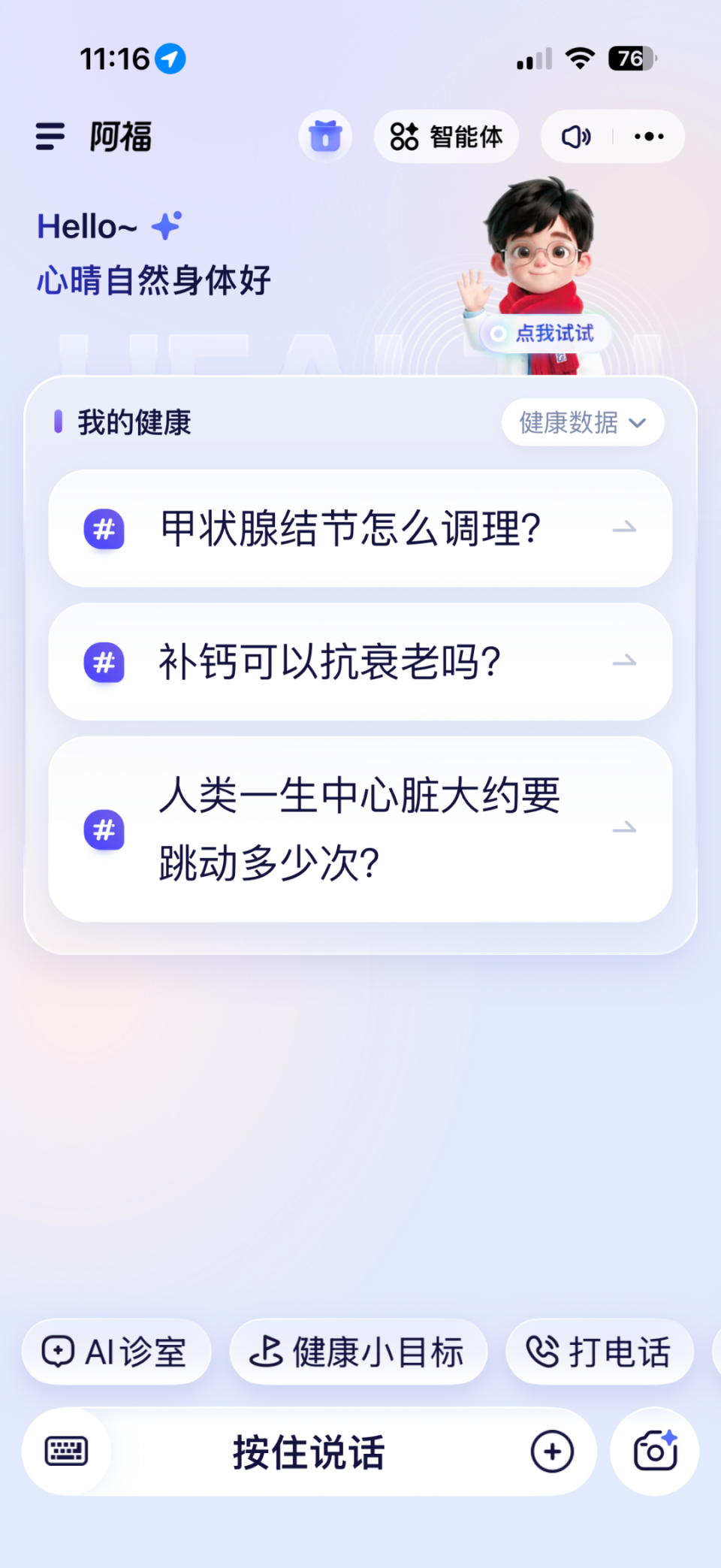The width and height of the screenshot is (721, 1568).
Task: Expand the 健康数据 dropdown
Action: point(583,422)
